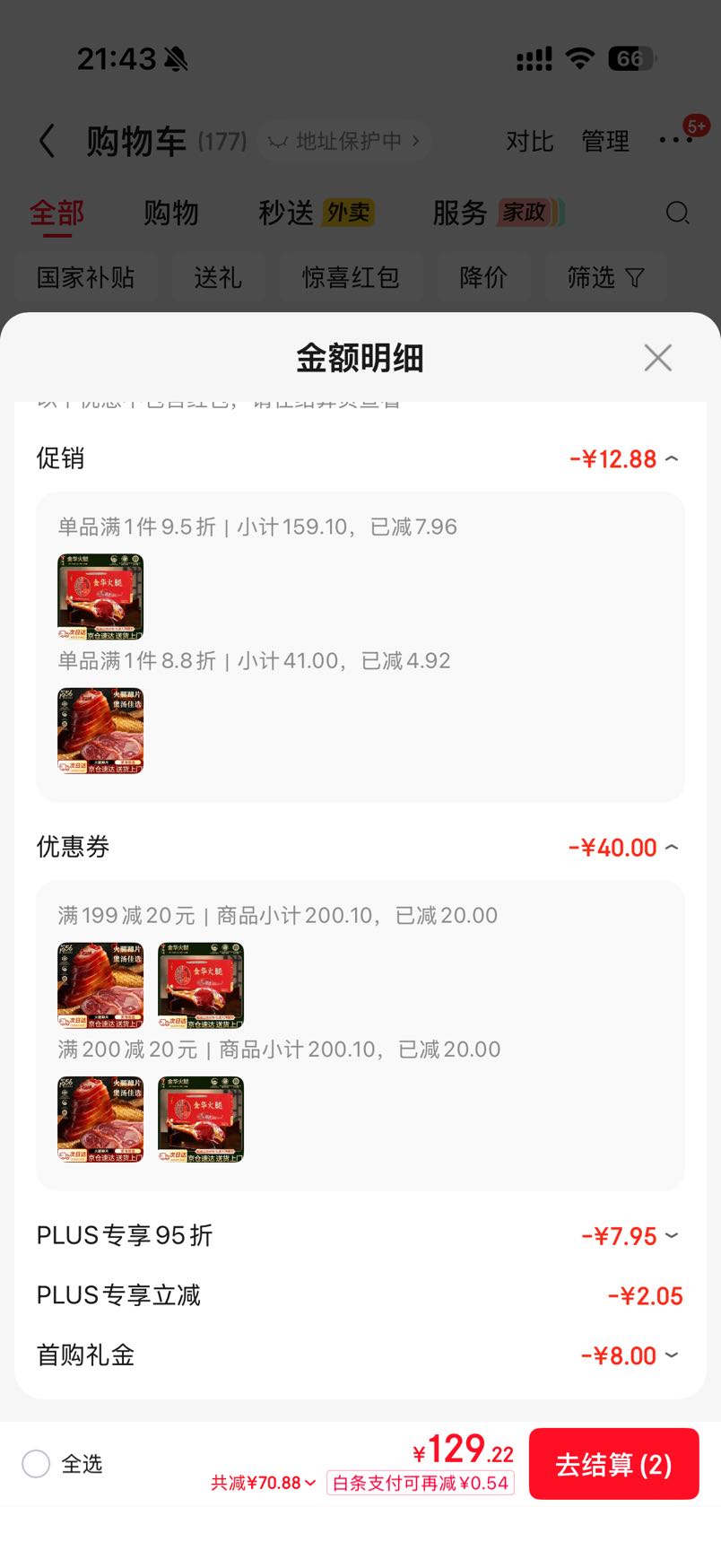
Task: Close the 金额明细 sheet
Action: click(657, 358)
